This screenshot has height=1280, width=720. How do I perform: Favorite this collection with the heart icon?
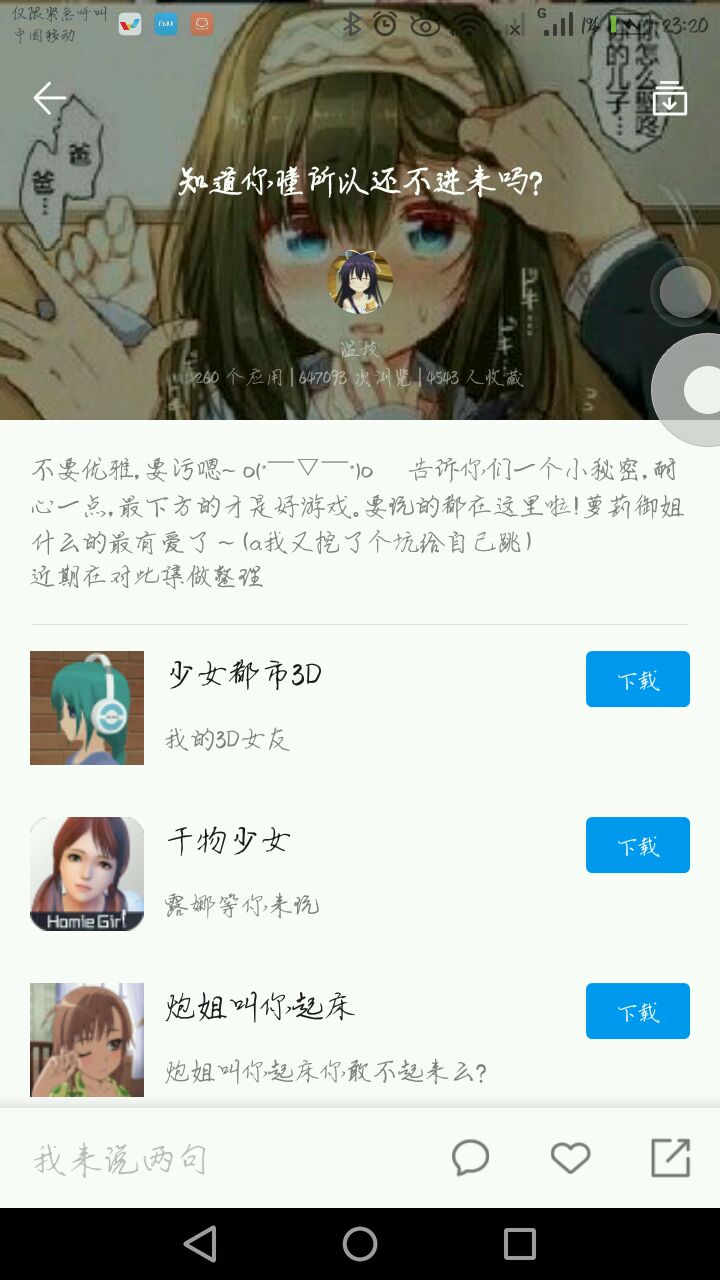(570, 1158)
